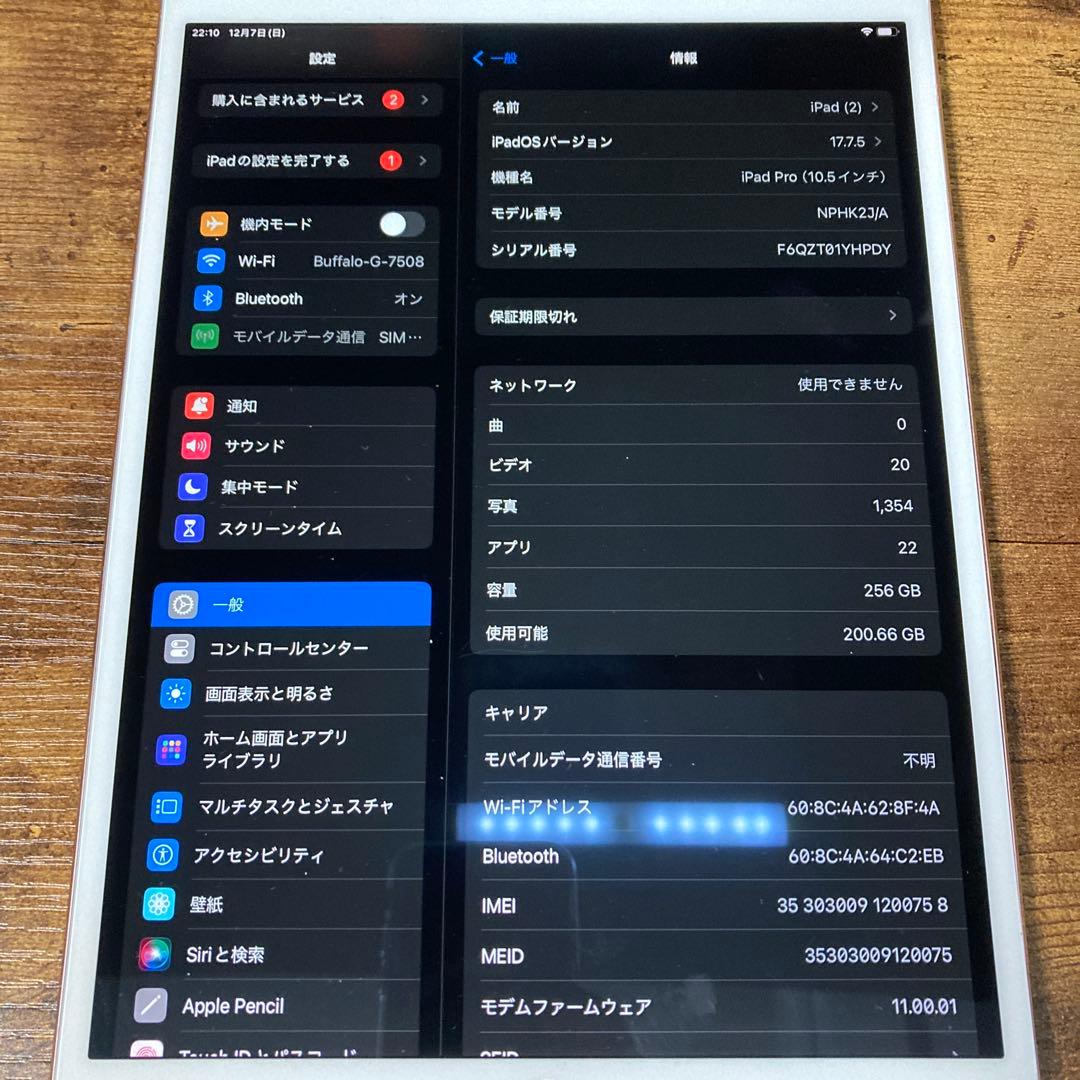Screen dimensions: 1080x1080
Task: Open サウンド settings
Action: [305, 446]
